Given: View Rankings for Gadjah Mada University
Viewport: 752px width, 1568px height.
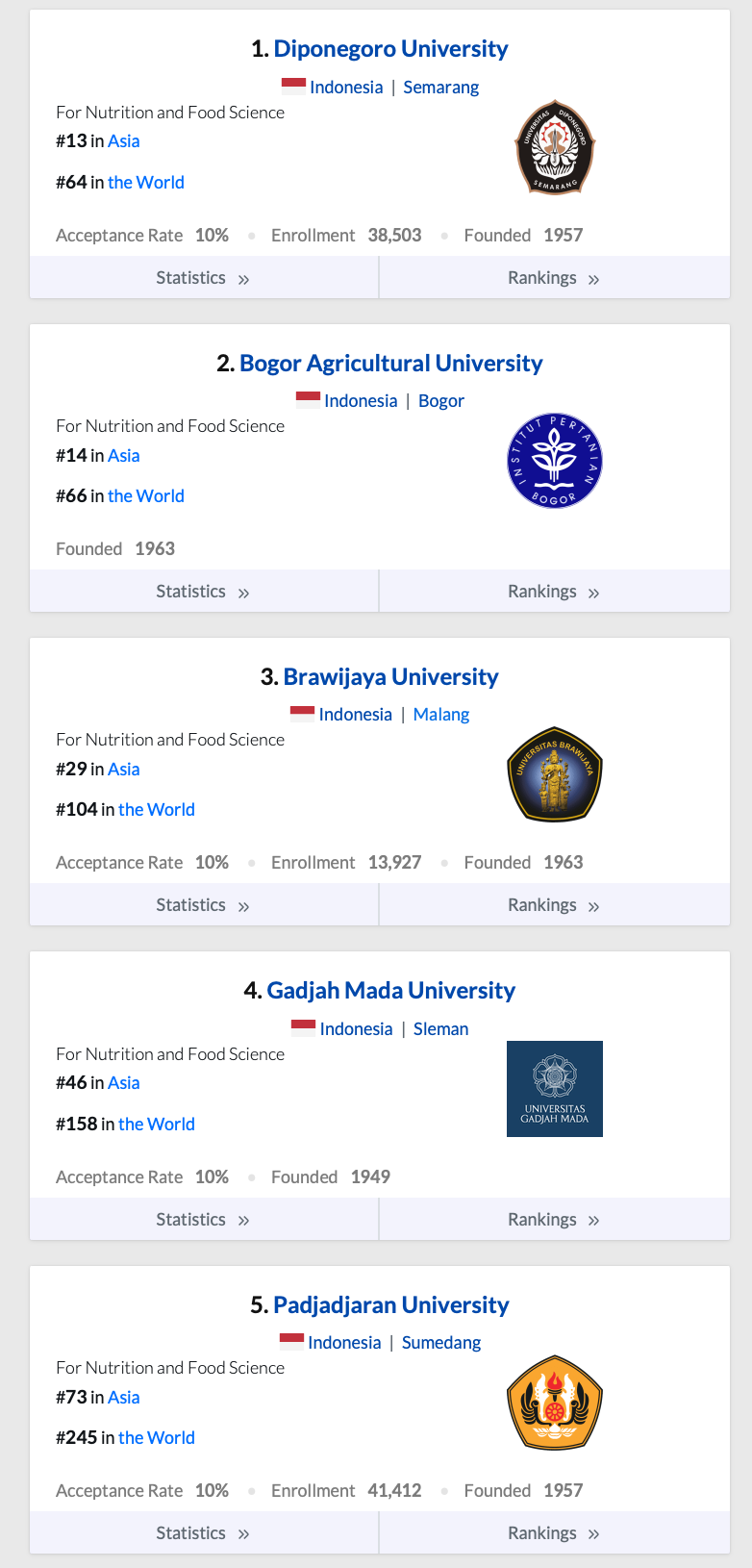Looking at the screenshot, I should pyautogui.click(x=554, y=1220).
